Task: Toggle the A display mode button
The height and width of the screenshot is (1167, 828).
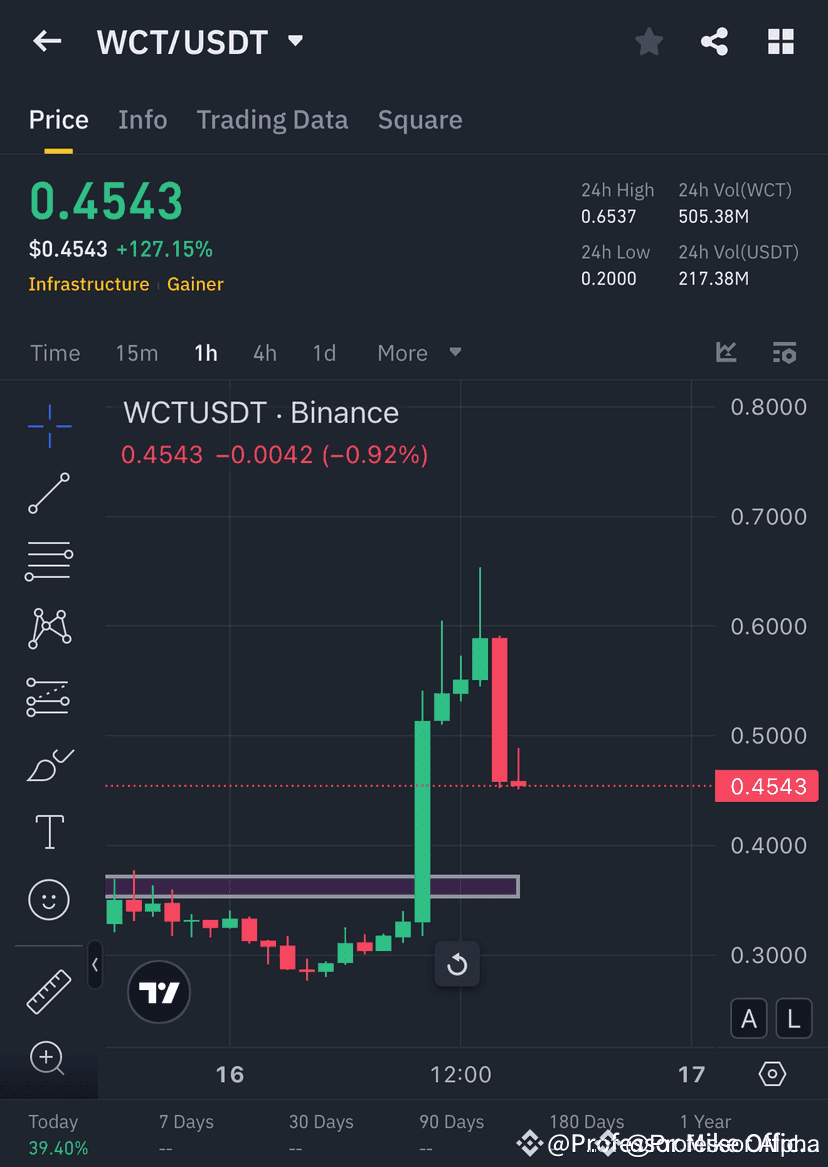Action: pos(749,1018)
